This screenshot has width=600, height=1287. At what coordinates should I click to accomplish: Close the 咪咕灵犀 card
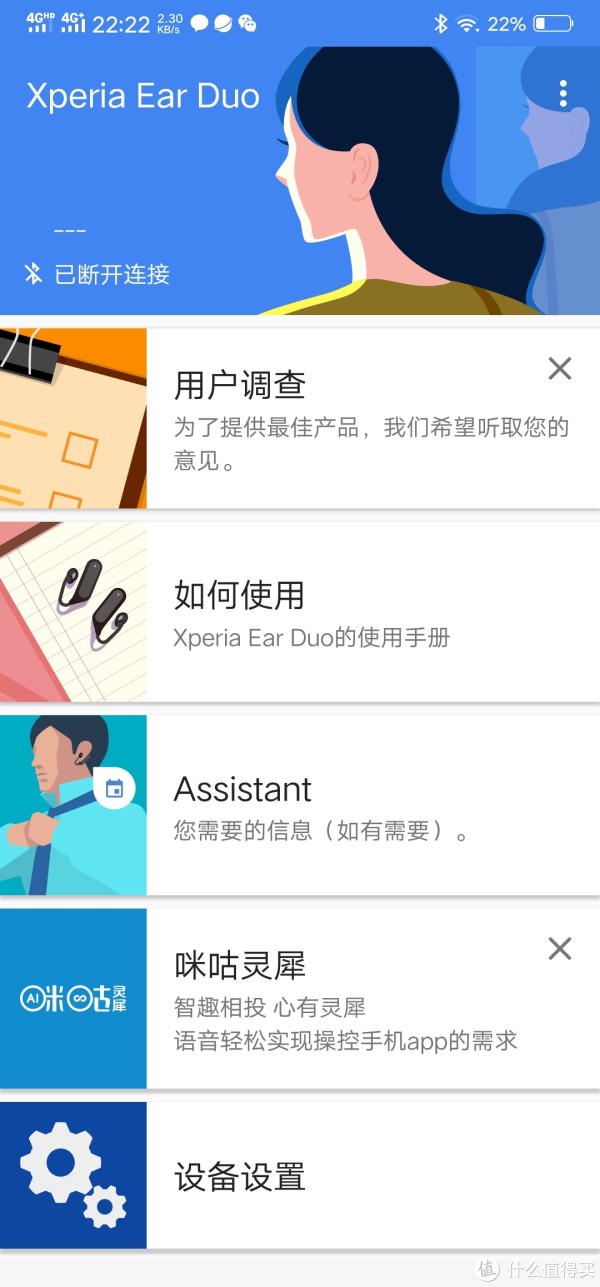coord(560,949)
